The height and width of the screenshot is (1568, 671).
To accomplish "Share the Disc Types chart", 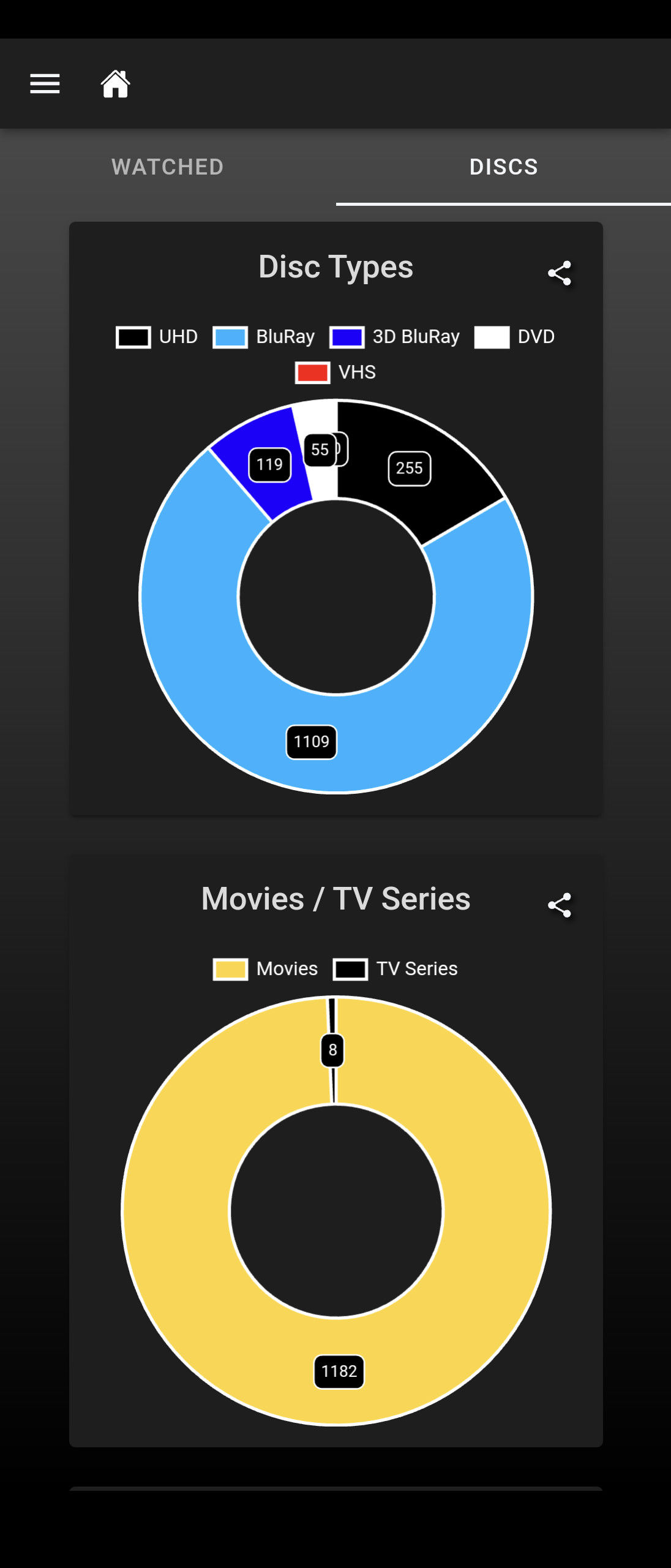I will pos(559,273).
